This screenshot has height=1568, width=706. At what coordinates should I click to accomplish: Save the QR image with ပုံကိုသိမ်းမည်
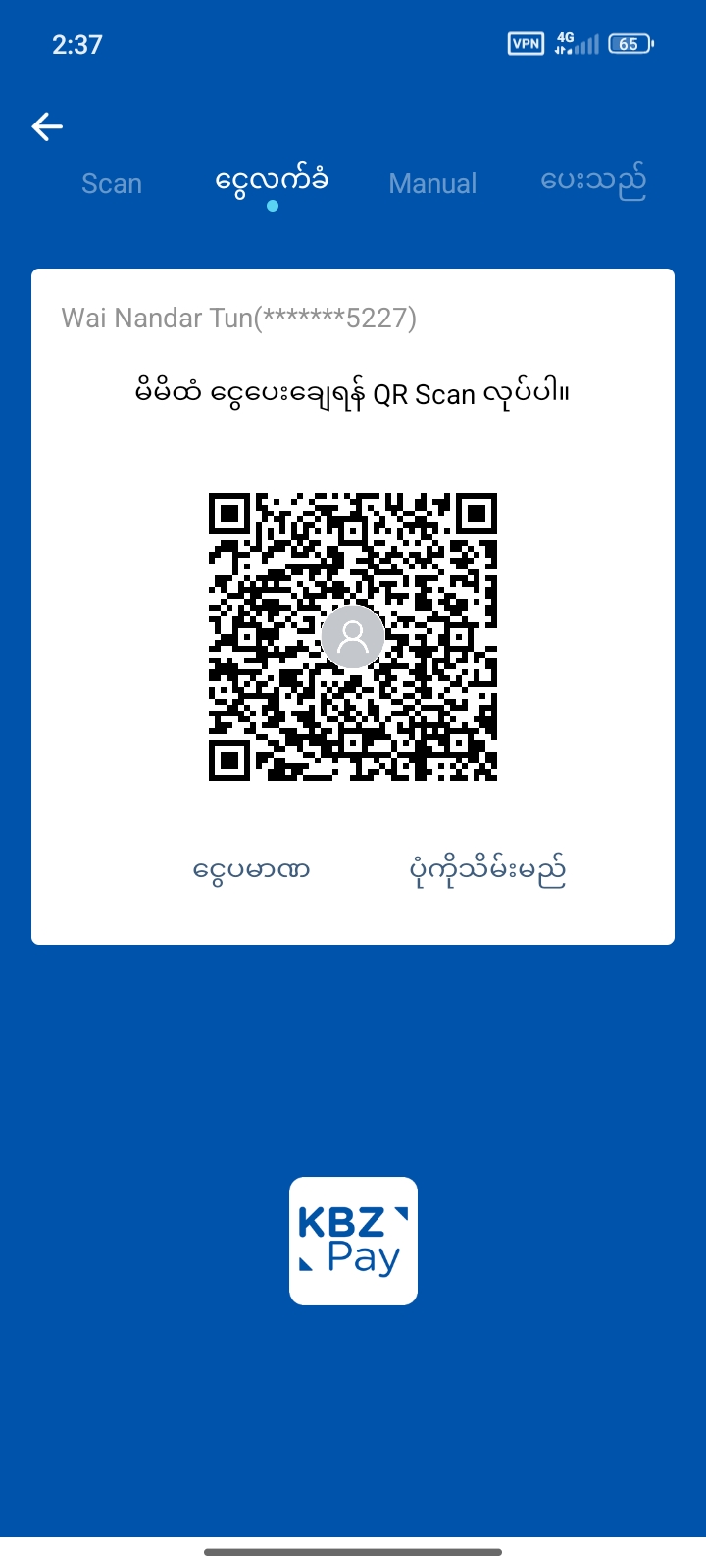(x=487, y=870)
